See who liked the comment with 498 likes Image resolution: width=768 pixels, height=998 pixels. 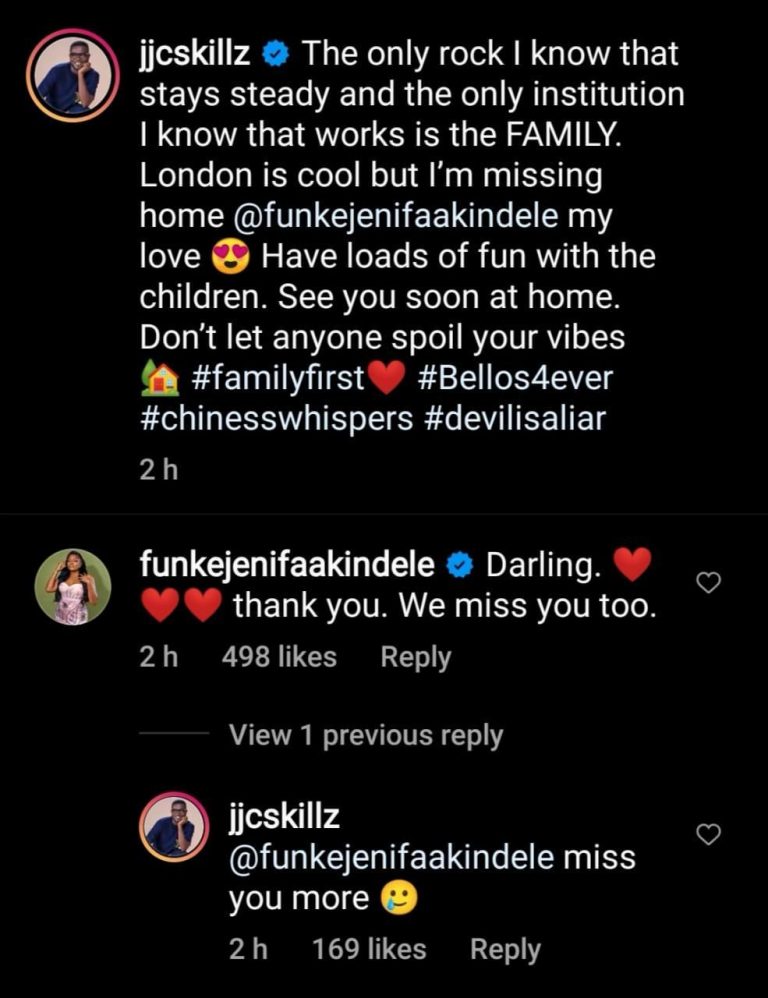pos(278,657)
